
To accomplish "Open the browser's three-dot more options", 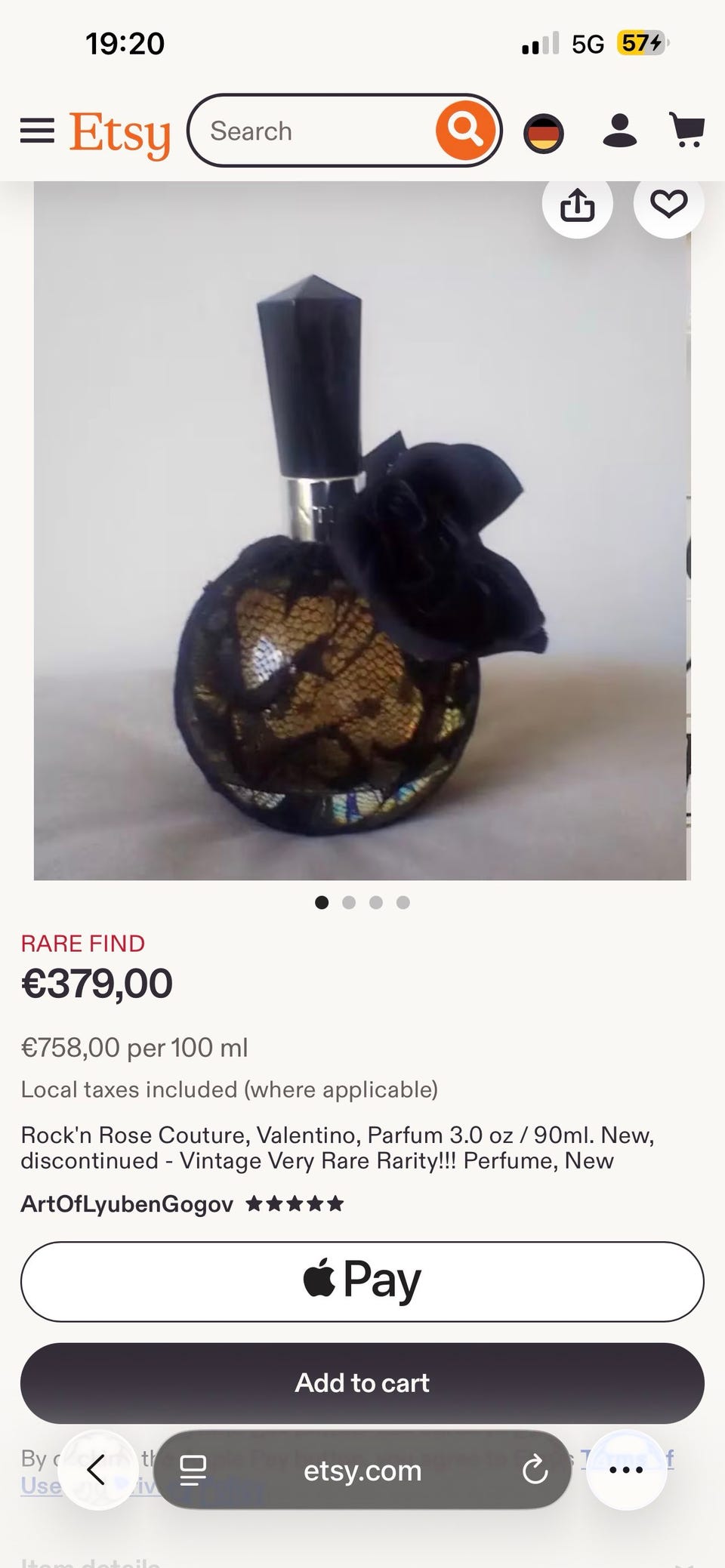I will coord(627,1470).
